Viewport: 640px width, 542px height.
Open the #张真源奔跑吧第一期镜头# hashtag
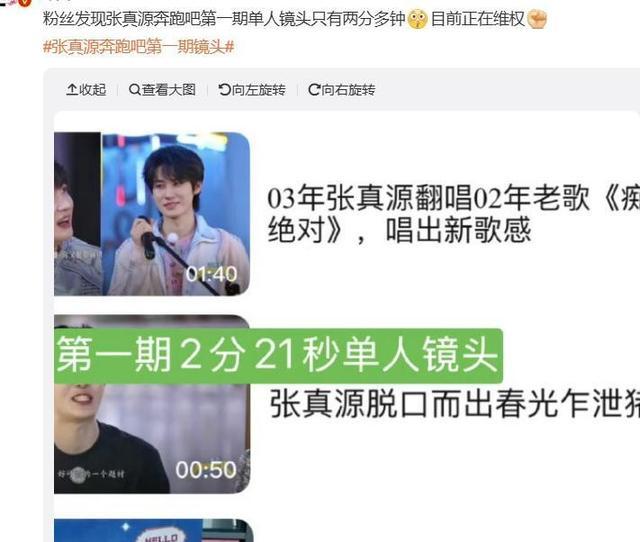pos(139,47)
